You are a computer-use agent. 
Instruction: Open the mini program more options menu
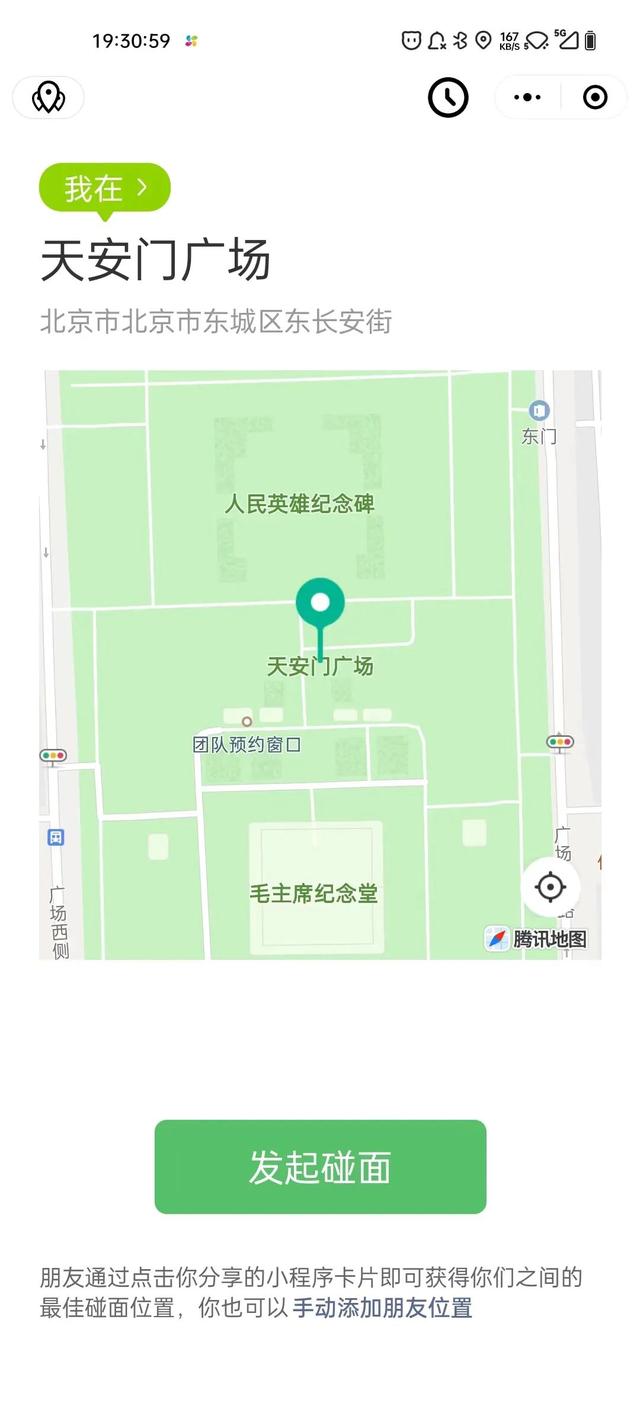click(527, 97)
